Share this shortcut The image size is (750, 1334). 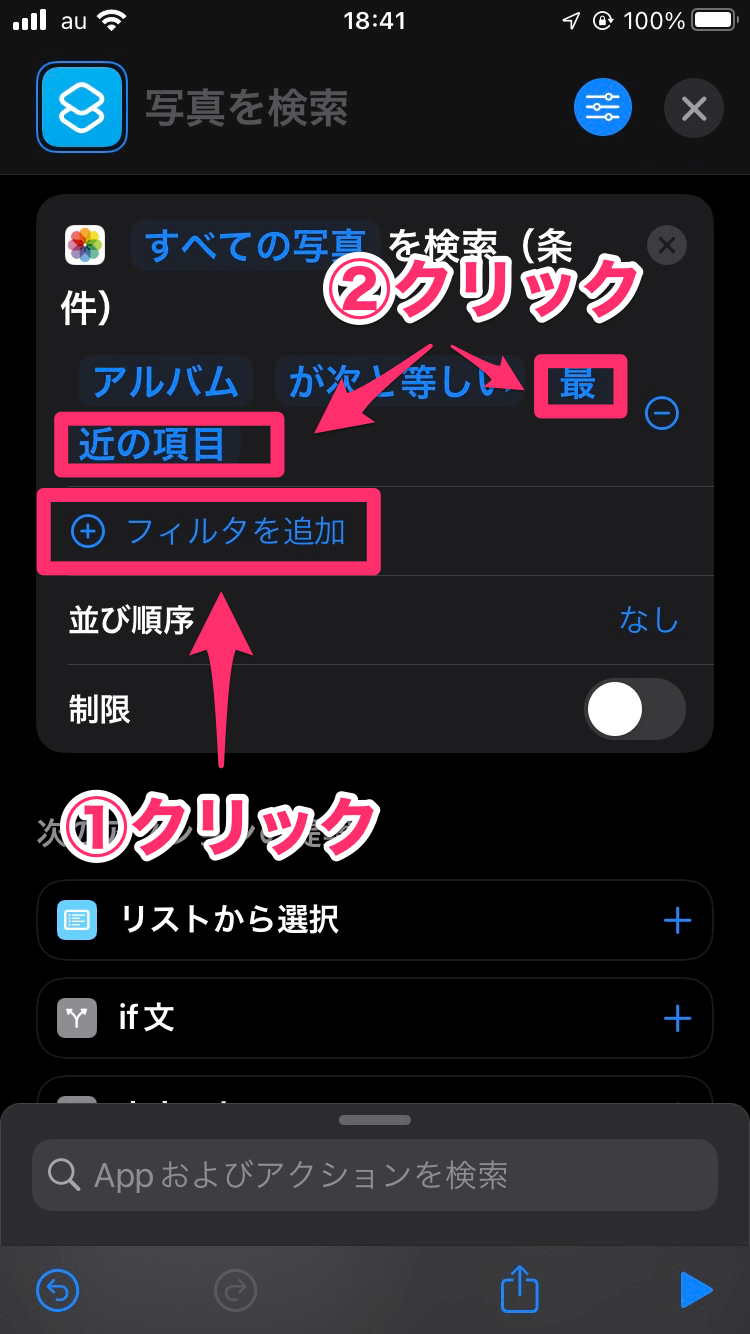point(520,1288)
